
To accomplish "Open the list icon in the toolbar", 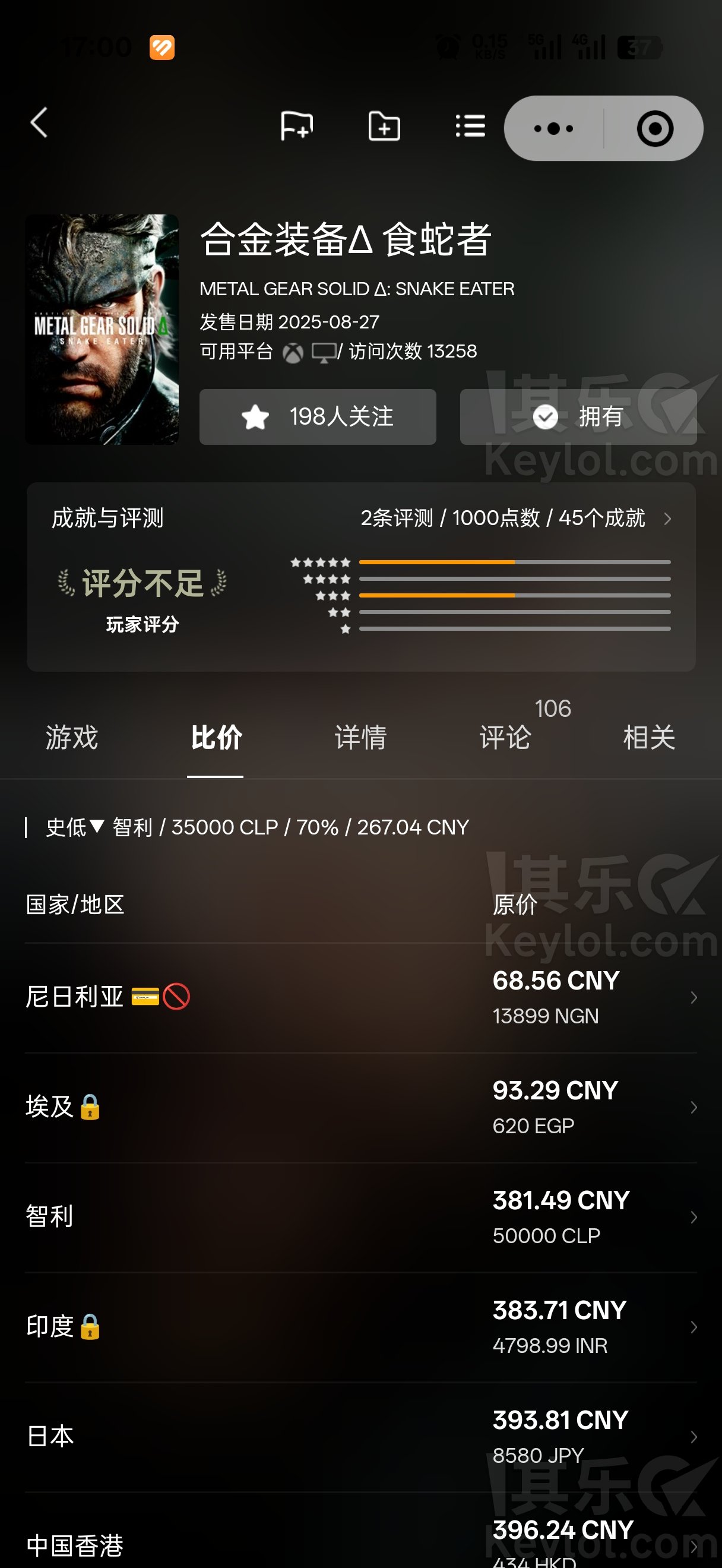I will (x=470, y=127).
